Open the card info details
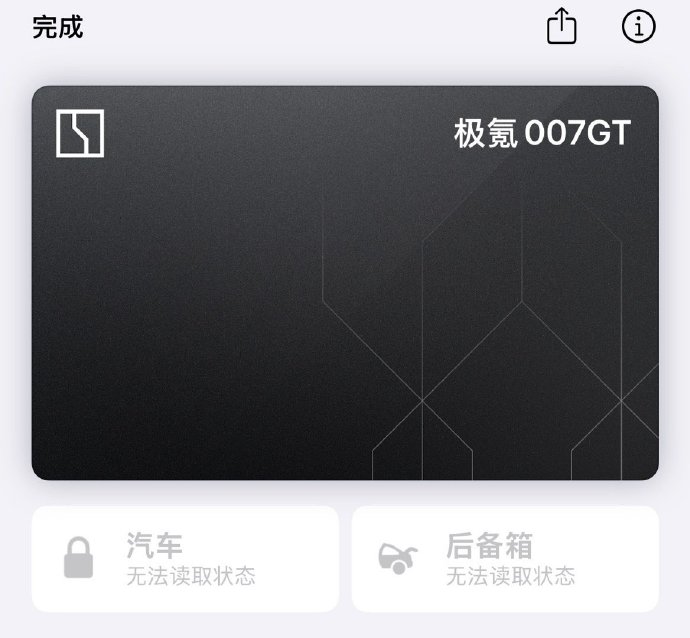This screenshot has height=638, width=690. coord(639,27)
